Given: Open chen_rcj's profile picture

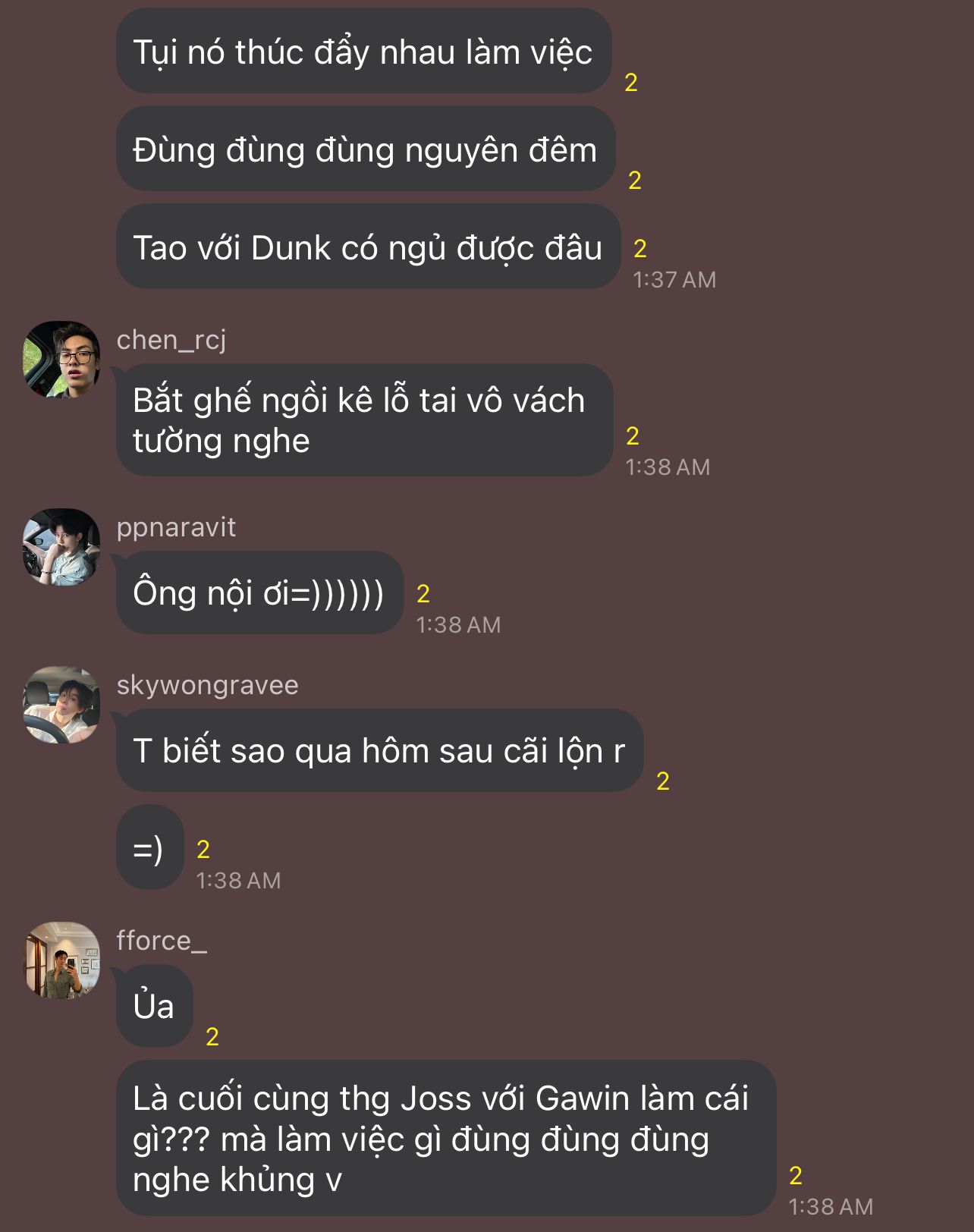Looking at the screenshot, I should tap(61, 359).
